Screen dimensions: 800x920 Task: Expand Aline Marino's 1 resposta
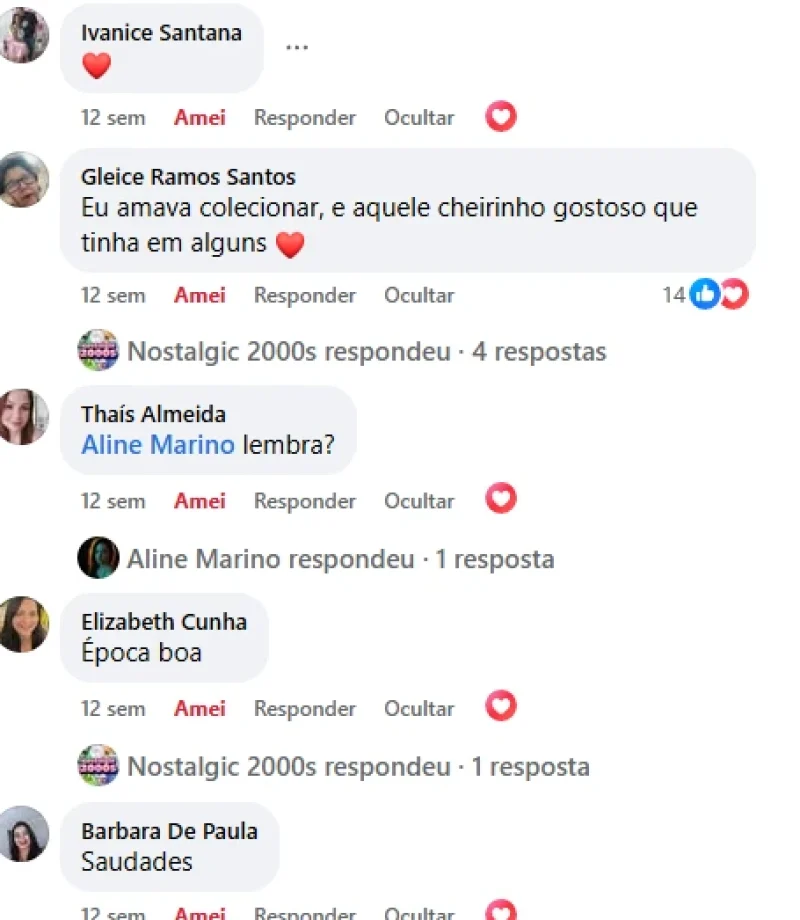(340, 559)
